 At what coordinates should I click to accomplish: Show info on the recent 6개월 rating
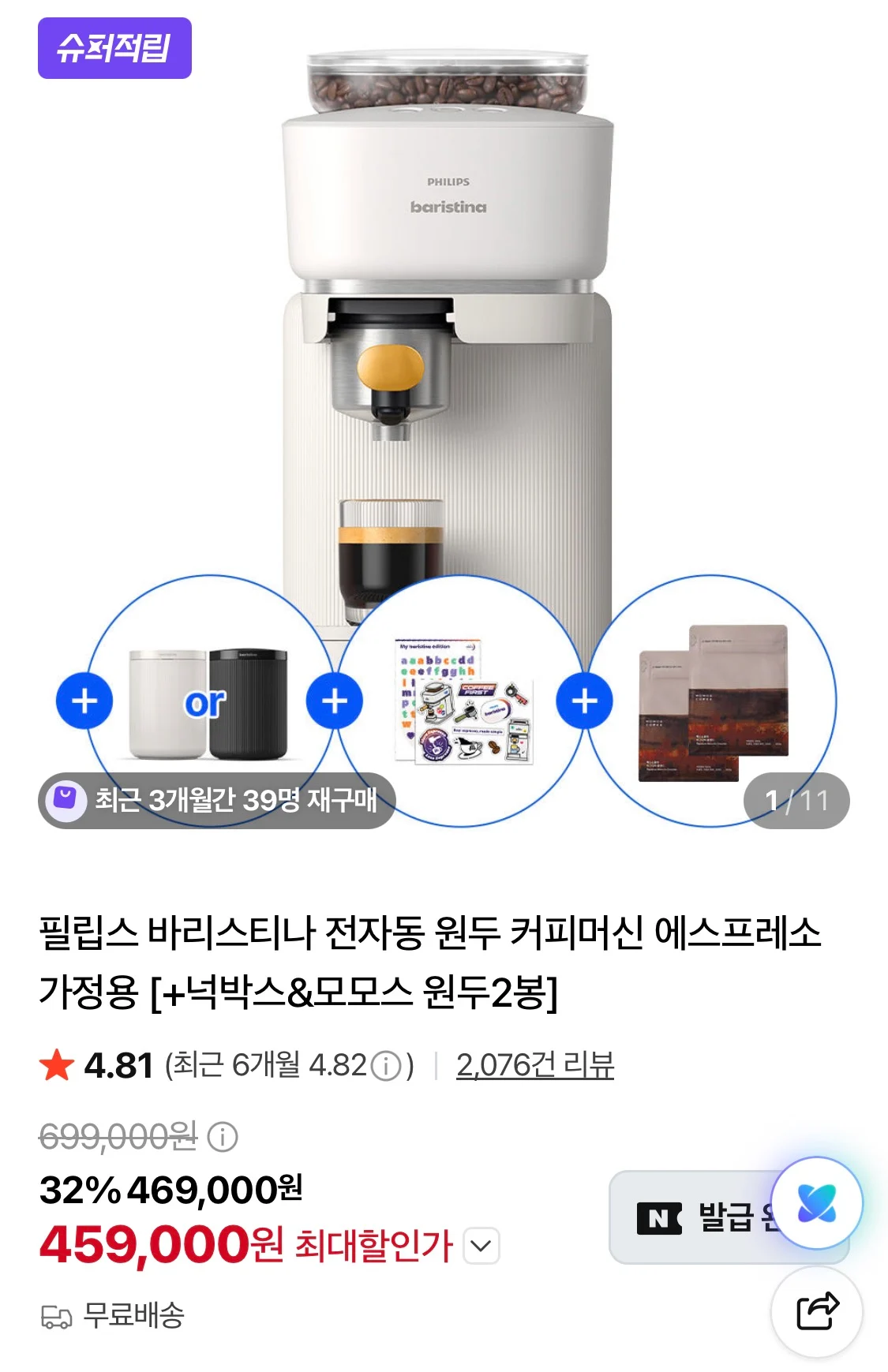387,1066
